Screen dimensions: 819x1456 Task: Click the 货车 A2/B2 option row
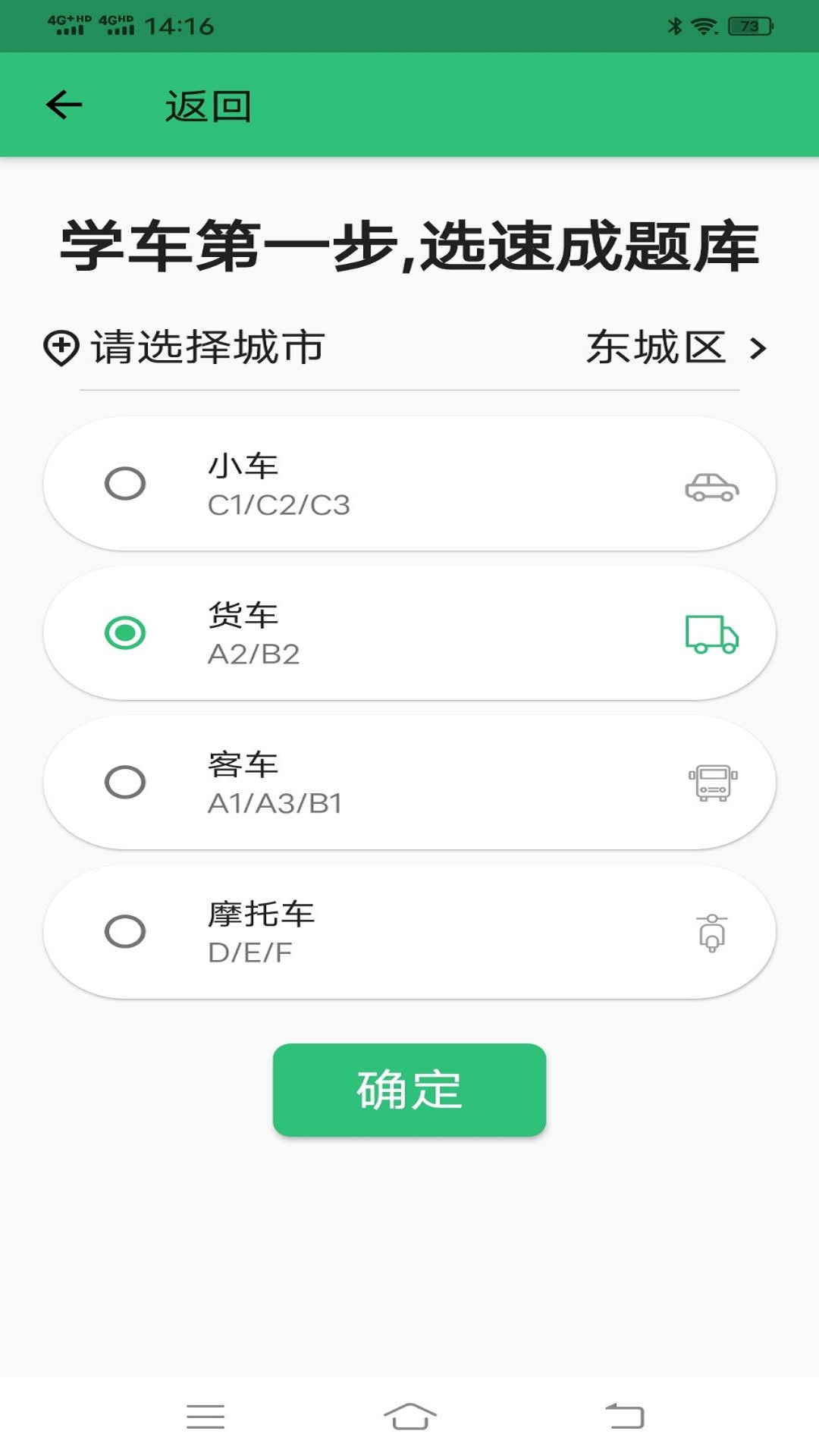coord(409,633)
